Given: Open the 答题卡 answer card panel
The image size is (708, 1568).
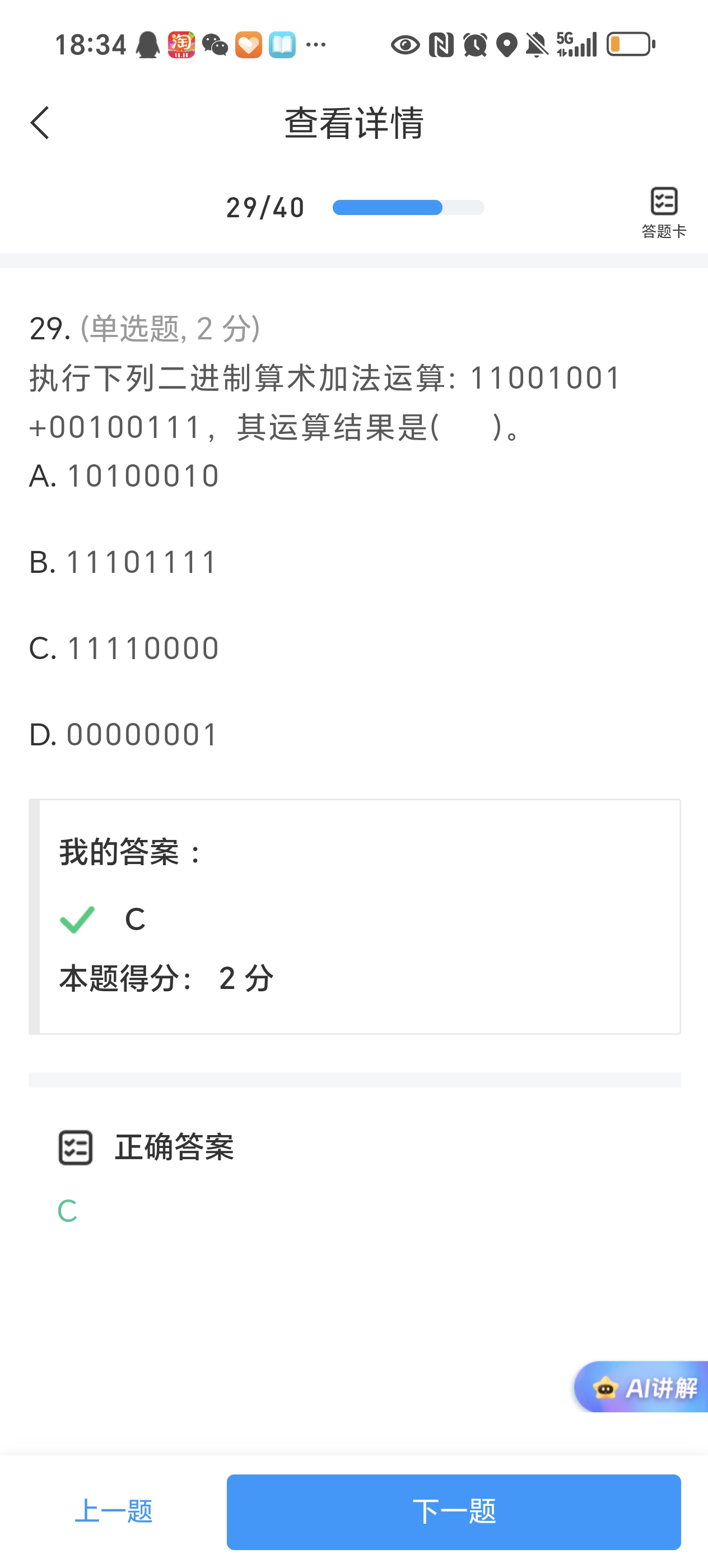Looking at the screenshot, I should coord(663,207).
